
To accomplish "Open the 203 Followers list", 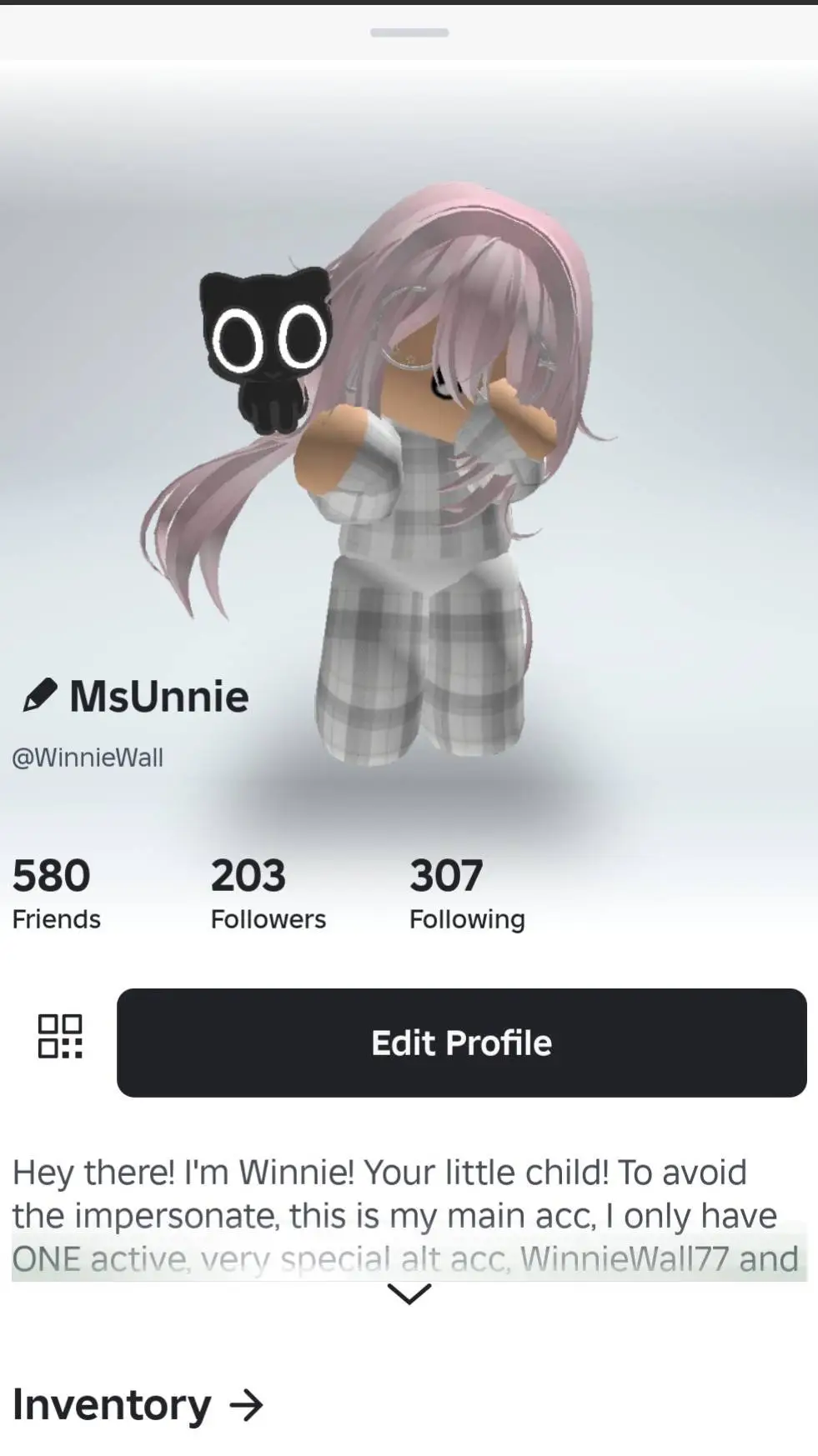I will click(268, 893).
